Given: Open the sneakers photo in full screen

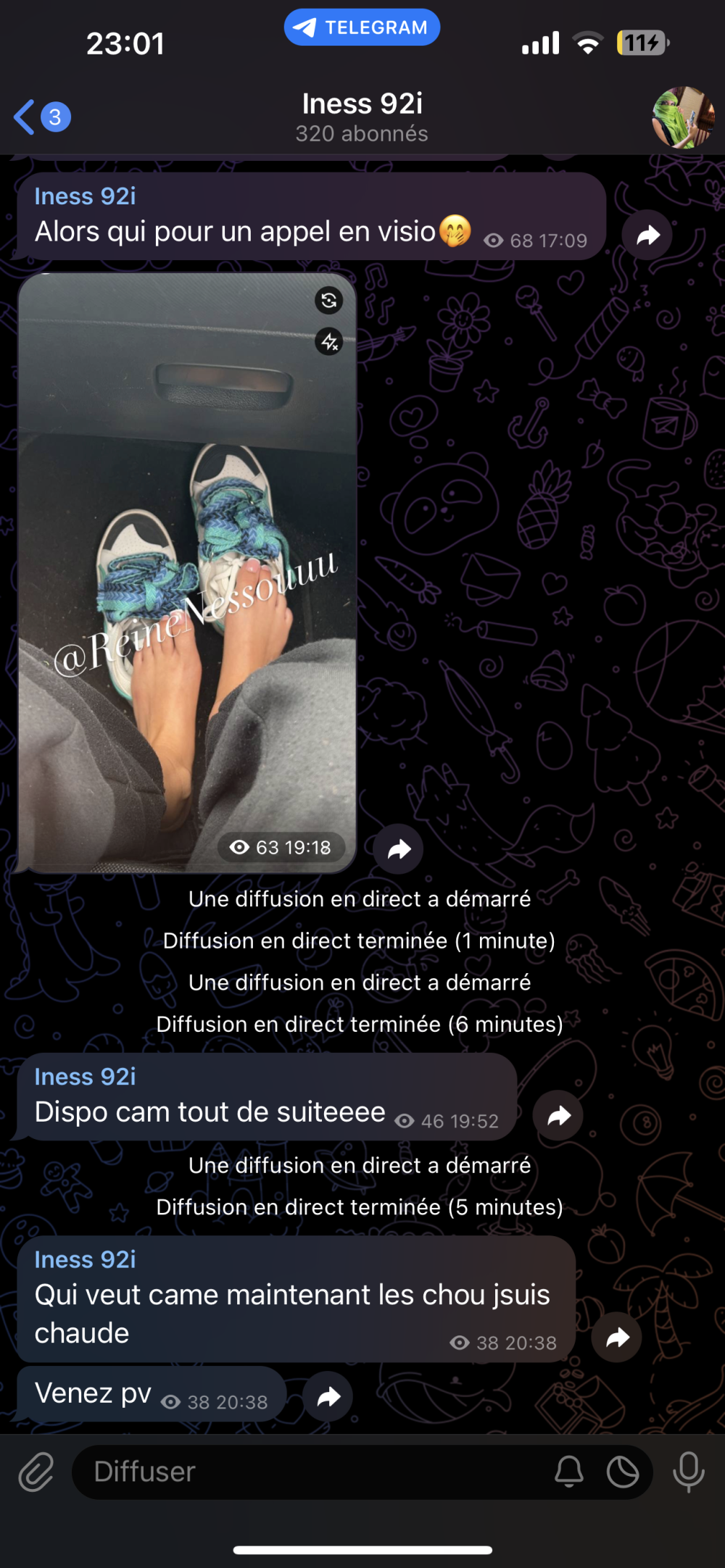Looking at the screenshot, I should [x=186, y=572].
